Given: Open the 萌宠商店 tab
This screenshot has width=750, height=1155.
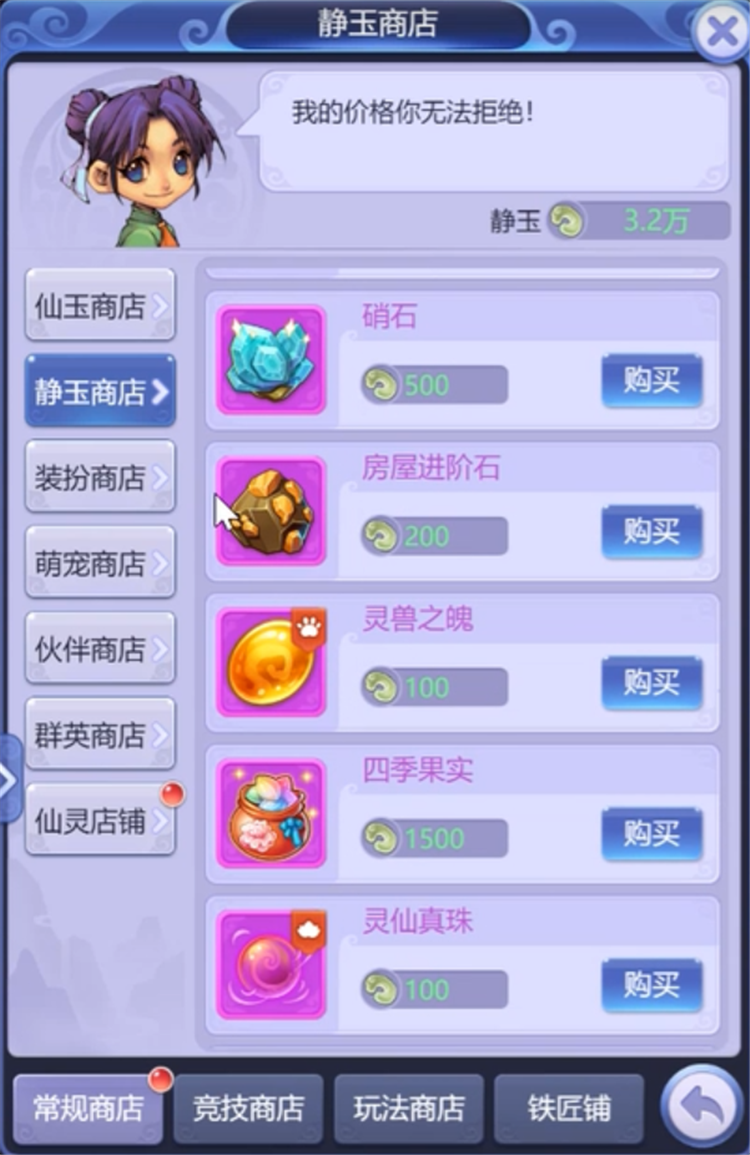Looking at the screenshot, I should [x=99, y=563].
